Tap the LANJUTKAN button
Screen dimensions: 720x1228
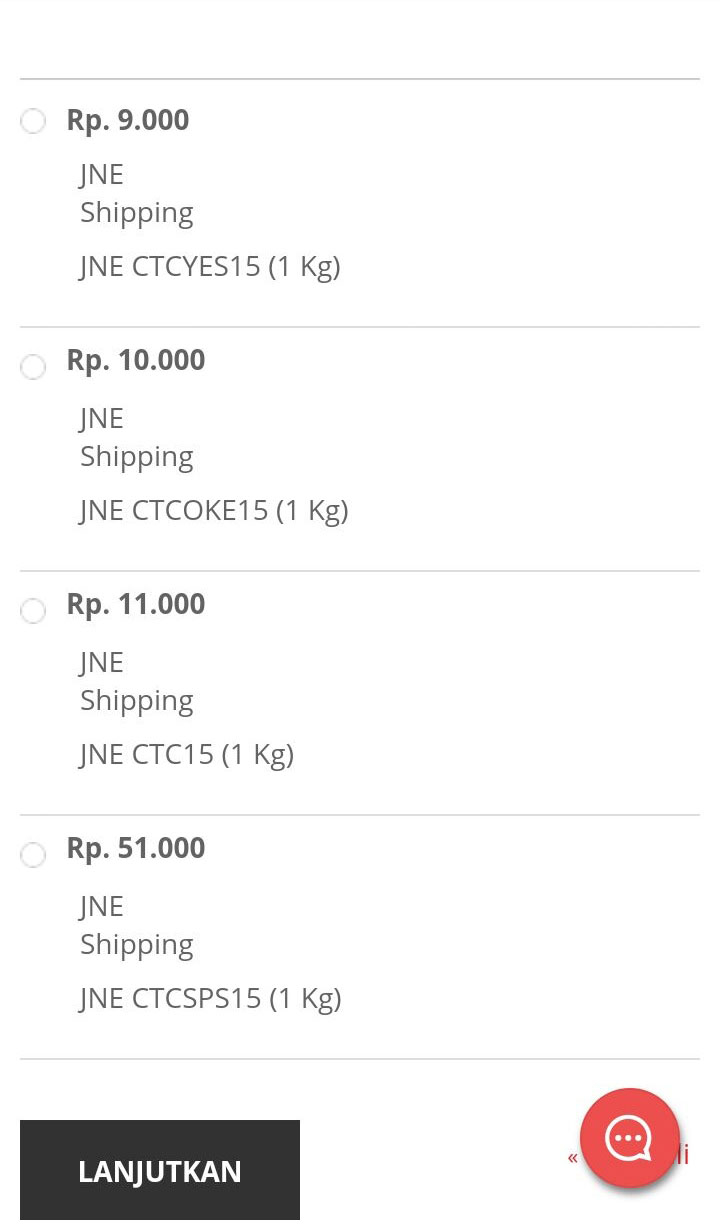pyautogui.click(x=160, y=1170)
